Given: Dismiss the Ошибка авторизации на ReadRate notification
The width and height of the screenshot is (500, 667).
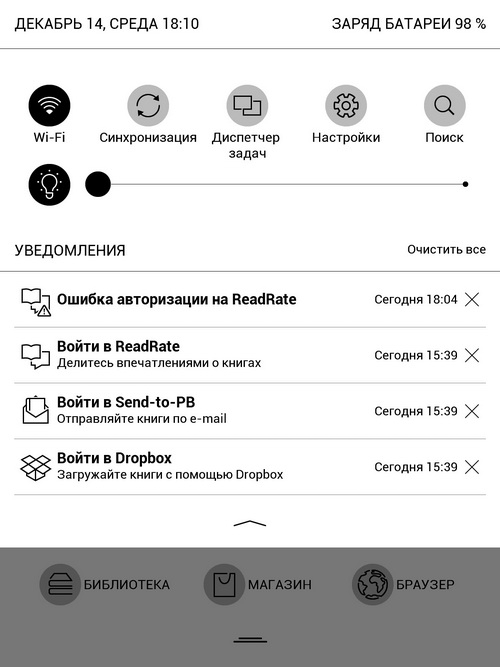Looking at the screenshot, I should (x=472, y=299).
